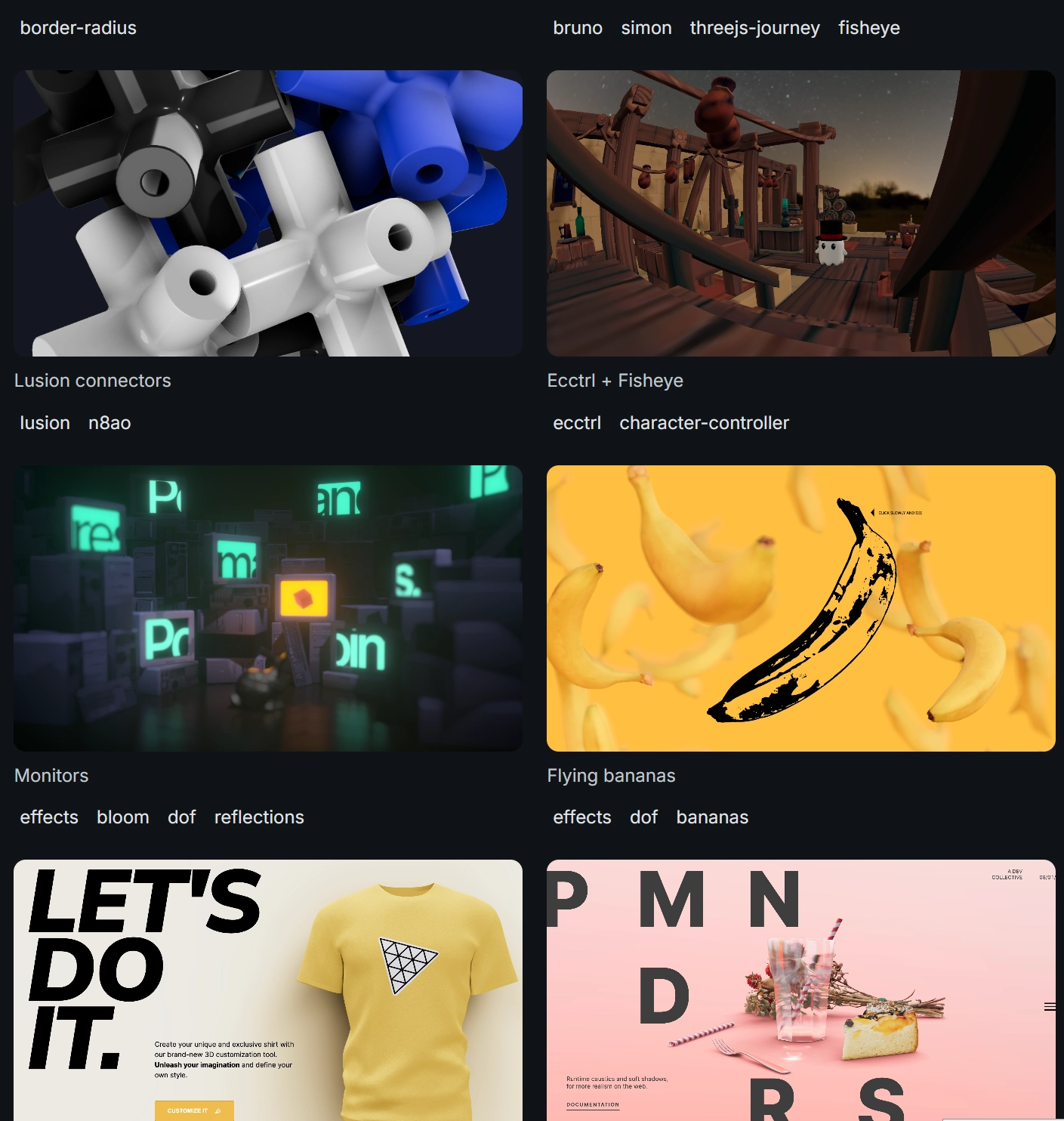1064x1121 pixels.
Task: Open the Ecctrl + Fisheye demo
Action: pyautogui.click(x=800, y=213)
